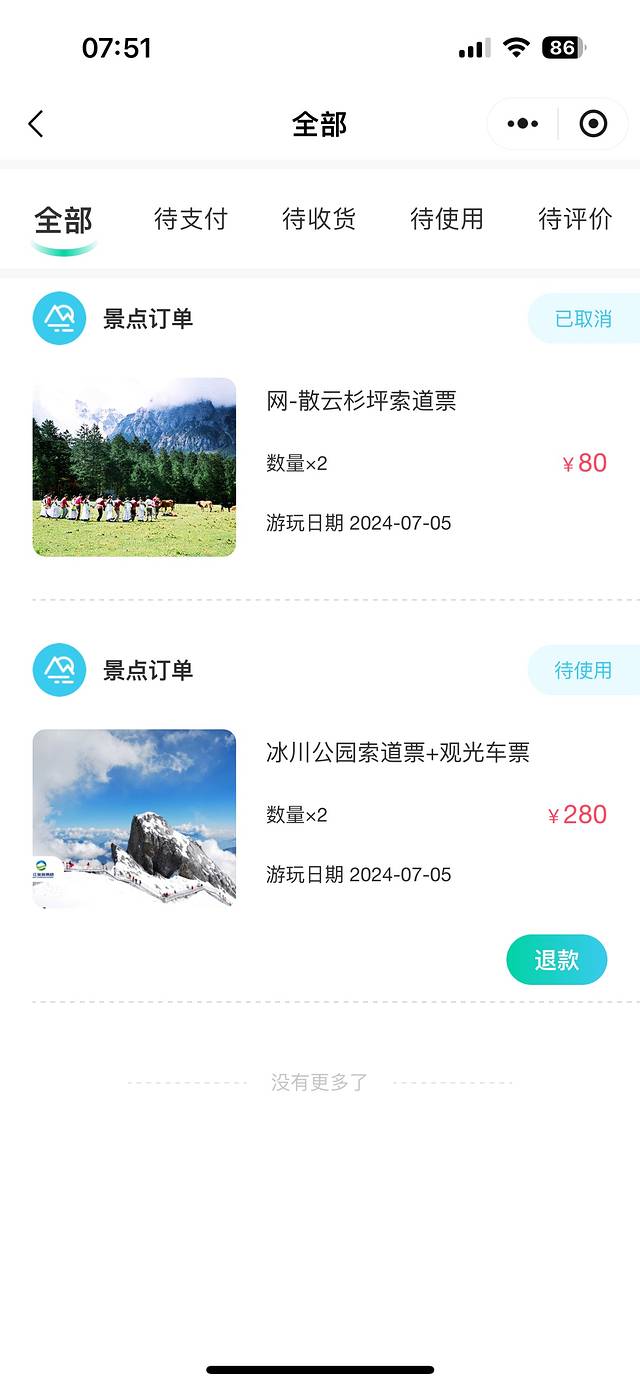Open the mini program three-dot menu
Viewport: 640px width, 1387px height.
[522, 124]
